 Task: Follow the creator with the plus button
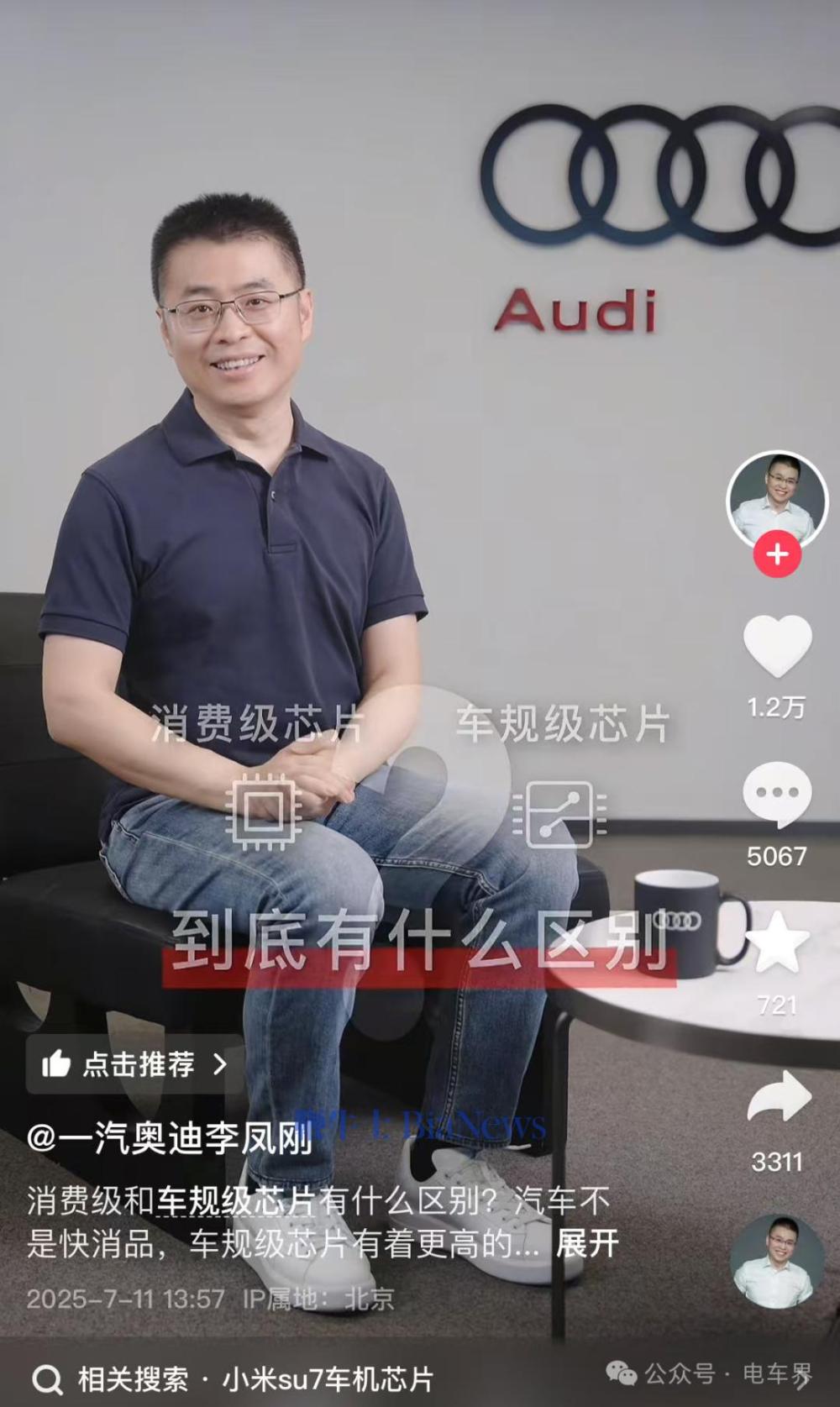pyautogui.click(x=777, y=554)
